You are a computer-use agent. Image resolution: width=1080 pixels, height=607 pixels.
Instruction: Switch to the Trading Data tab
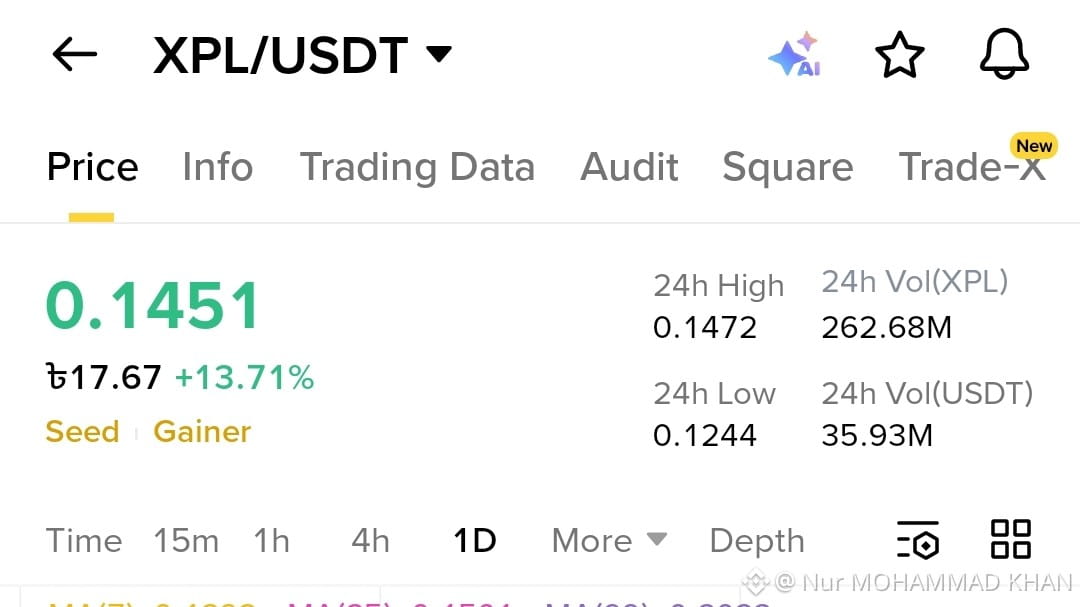pyautogui.click(x=417, y=167)
